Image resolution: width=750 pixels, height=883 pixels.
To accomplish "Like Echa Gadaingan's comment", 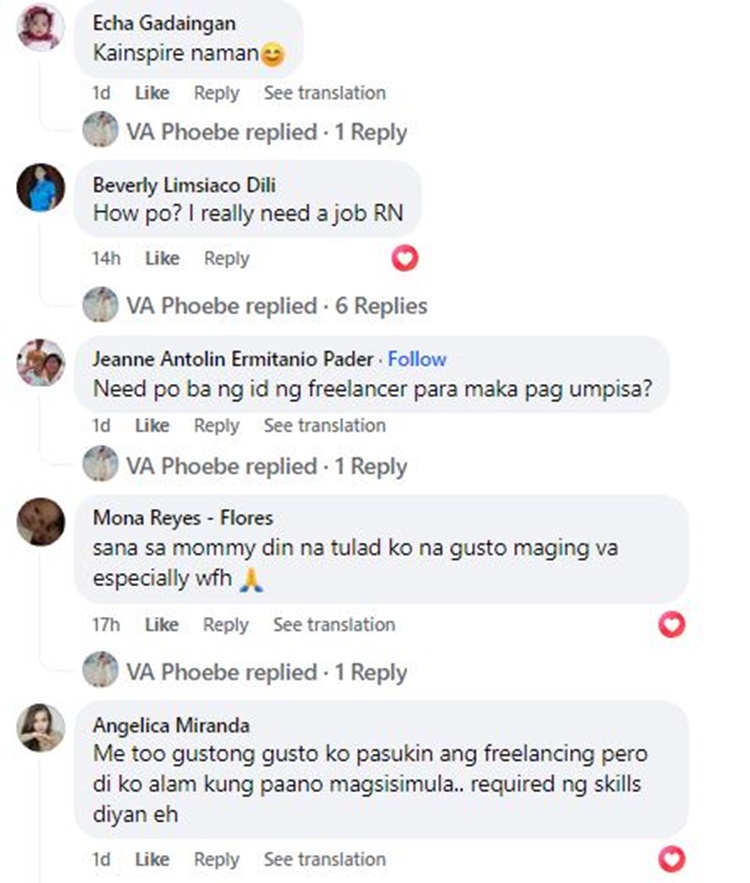I will click(x=152, y=93).
